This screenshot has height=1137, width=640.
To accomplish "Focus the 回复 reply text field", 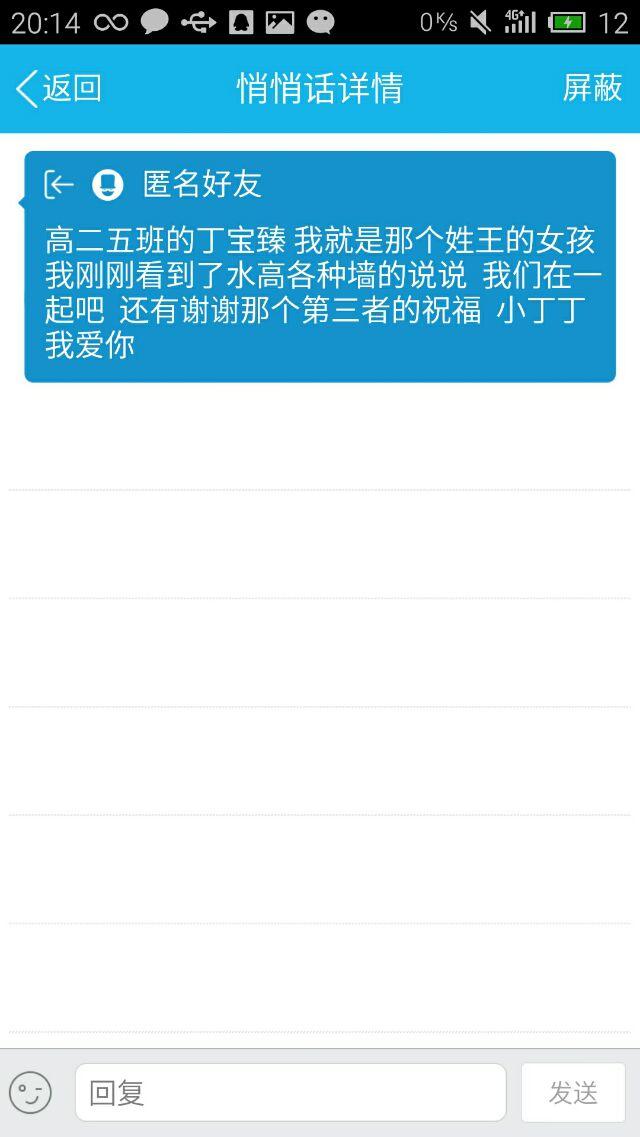I will (x=290, y=1092).
